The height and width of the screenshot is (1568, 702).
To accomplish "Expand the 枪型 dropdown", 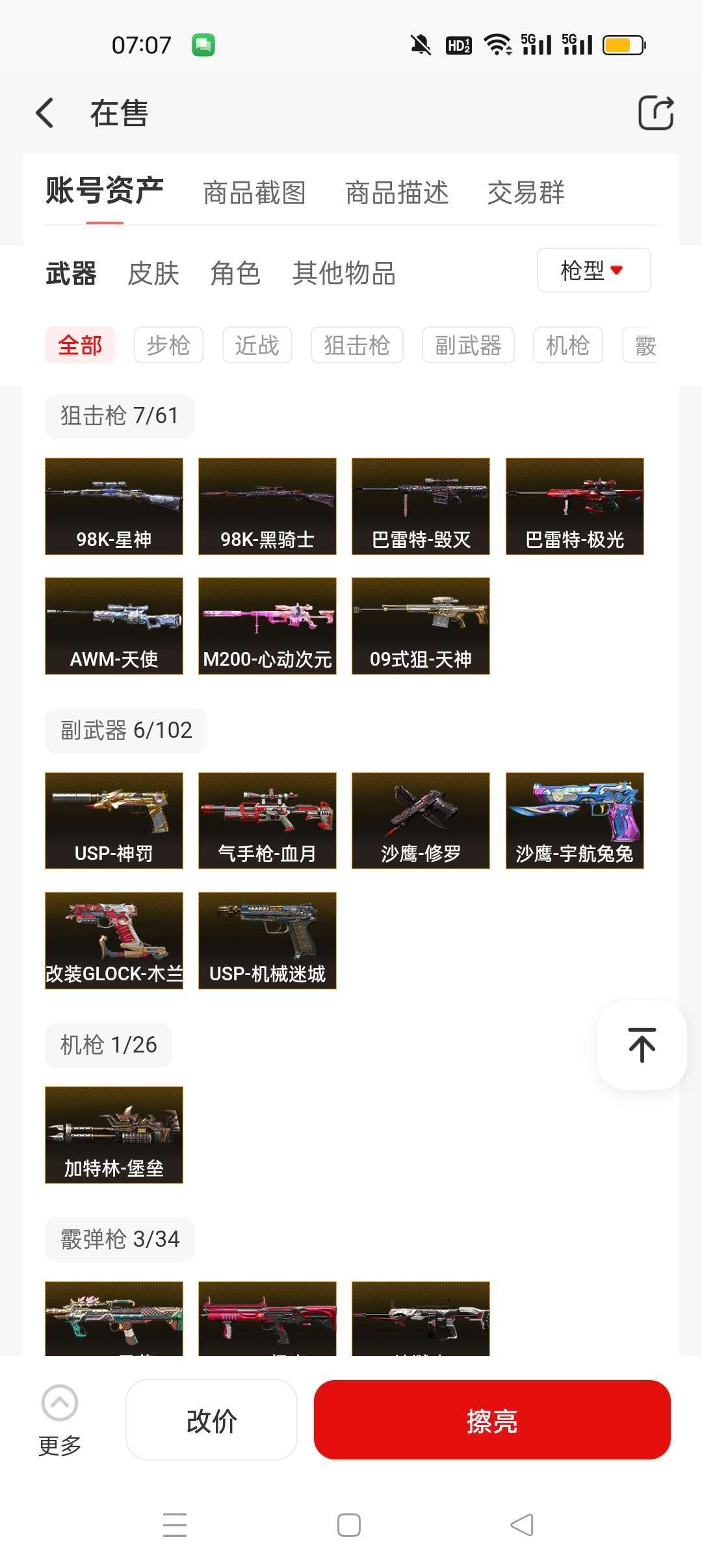I will click(593, 270).
